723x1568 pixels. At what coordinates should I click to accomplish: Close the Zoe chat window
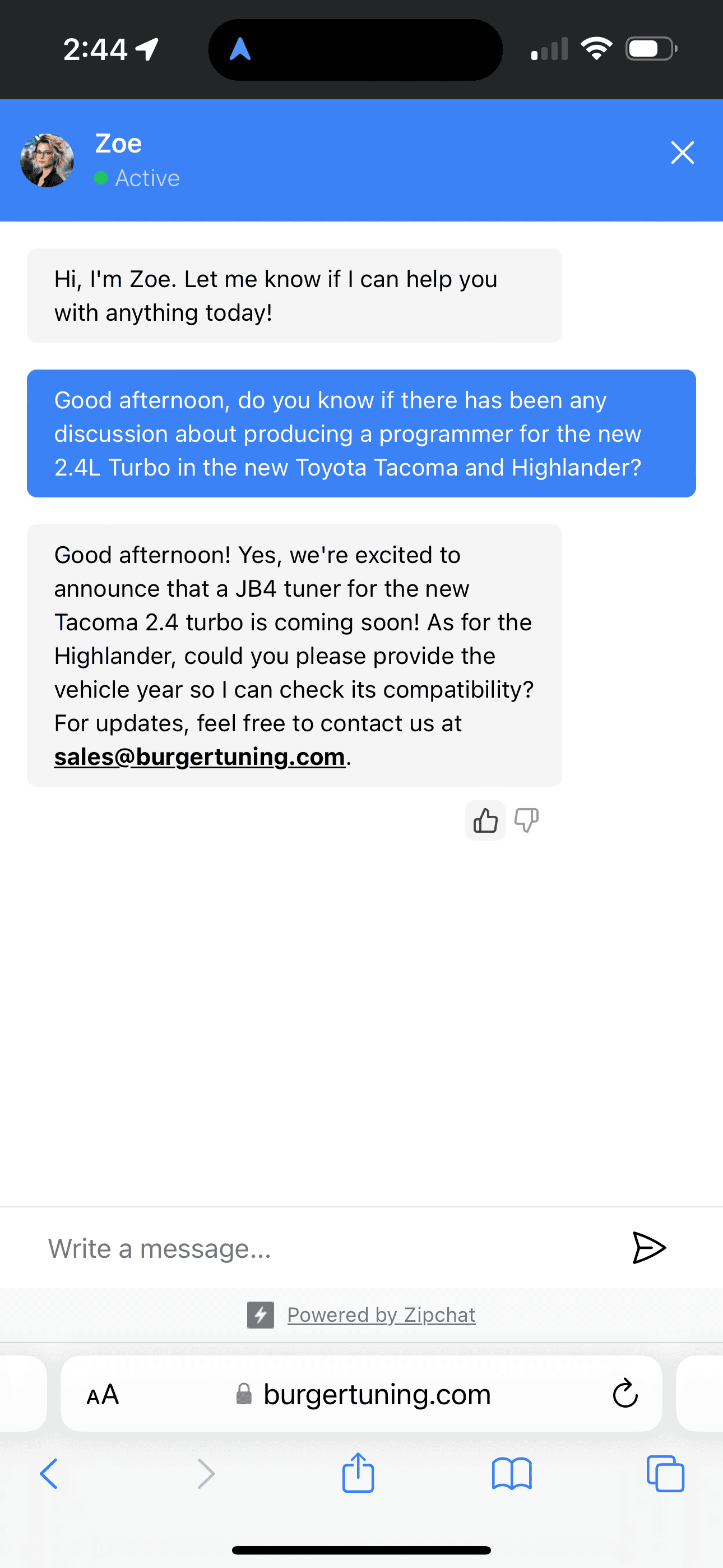682,153
